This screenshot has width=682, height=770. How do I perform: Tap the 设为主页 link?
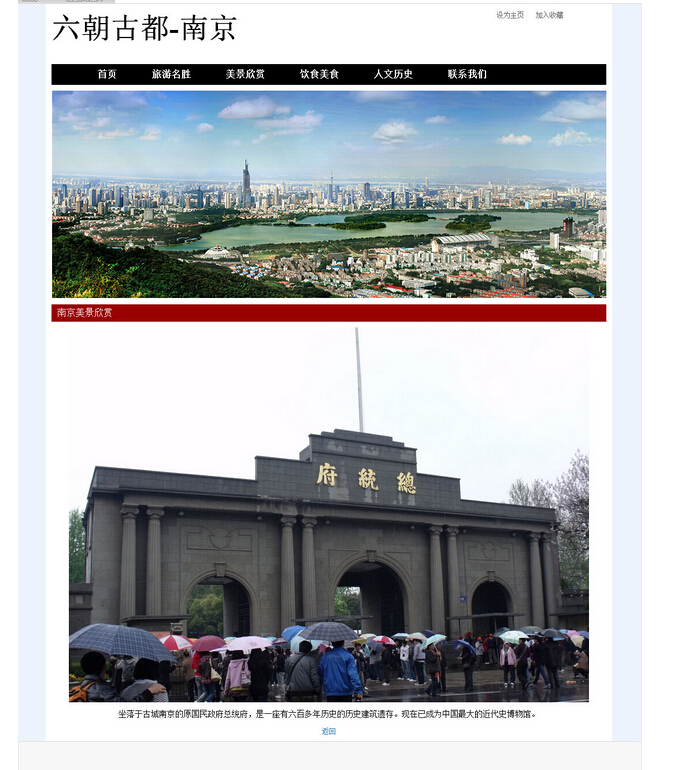pos(510,15)
